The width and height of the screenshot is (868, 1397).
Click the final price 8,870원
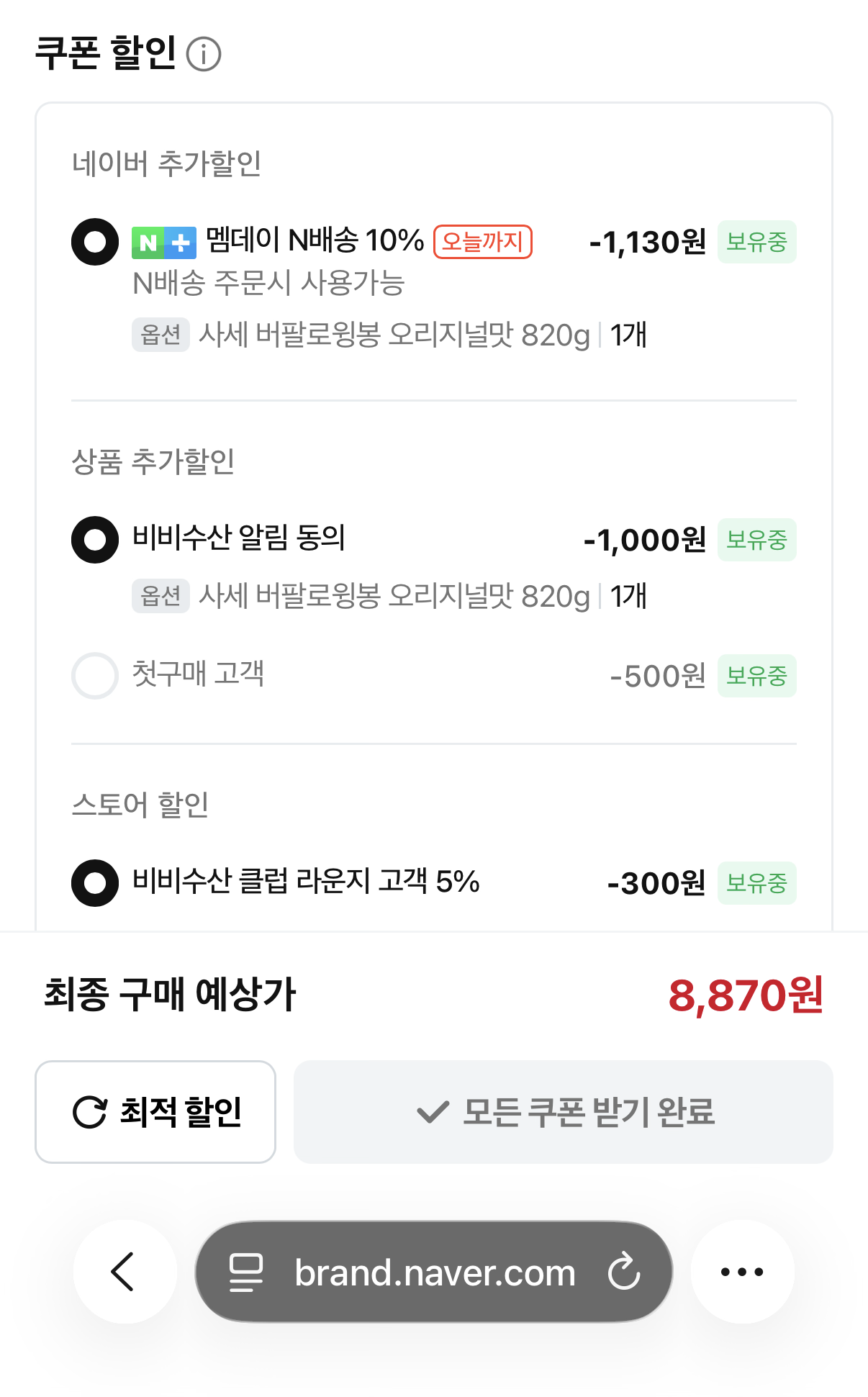point(747,998)
